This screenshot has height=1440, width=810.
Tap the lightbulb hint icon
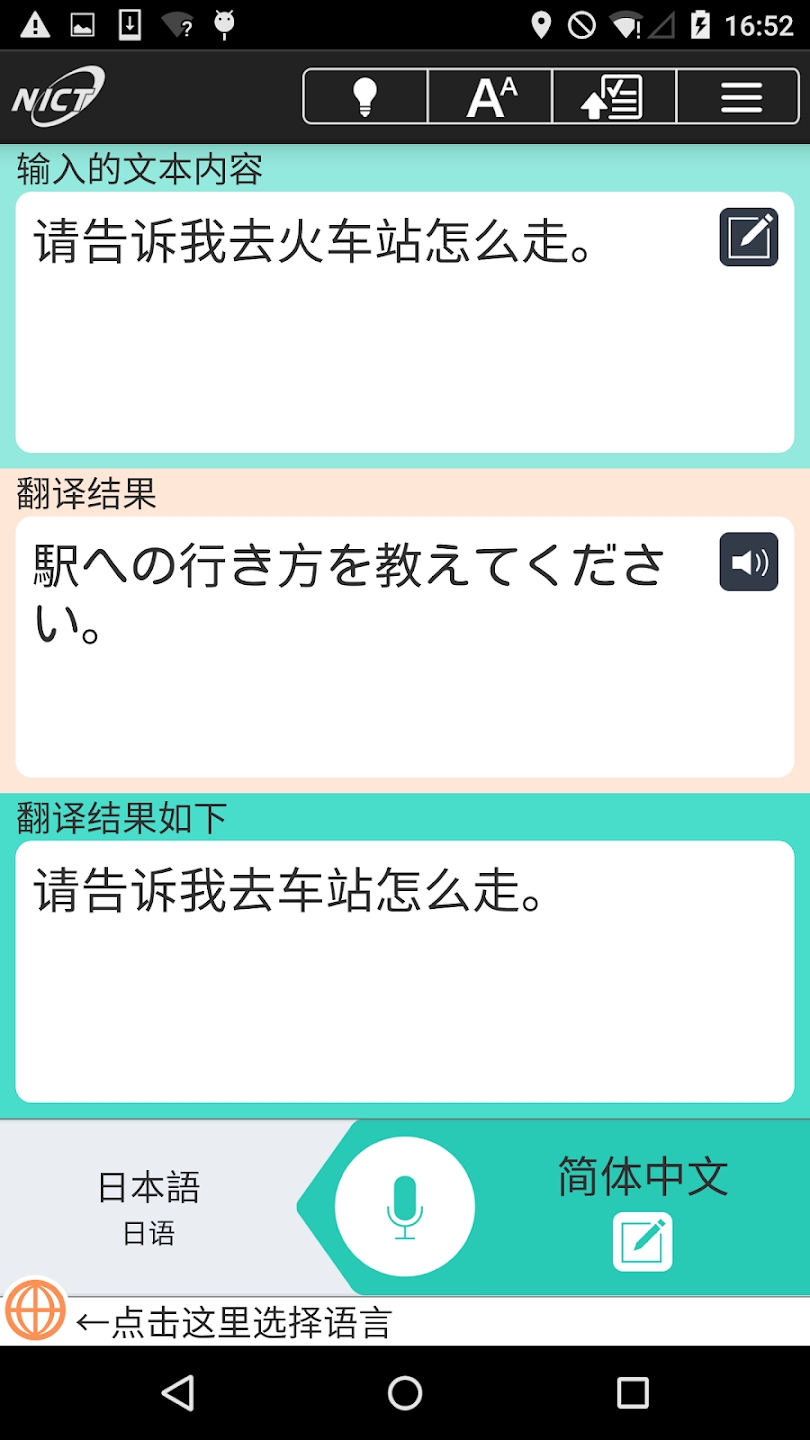[365, 97]
